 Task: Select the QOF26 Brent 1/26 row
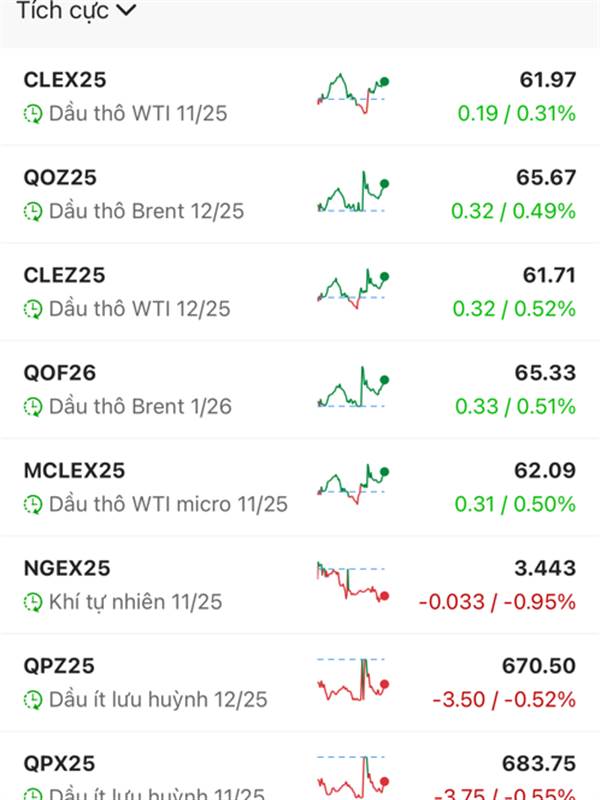[300, 390]
